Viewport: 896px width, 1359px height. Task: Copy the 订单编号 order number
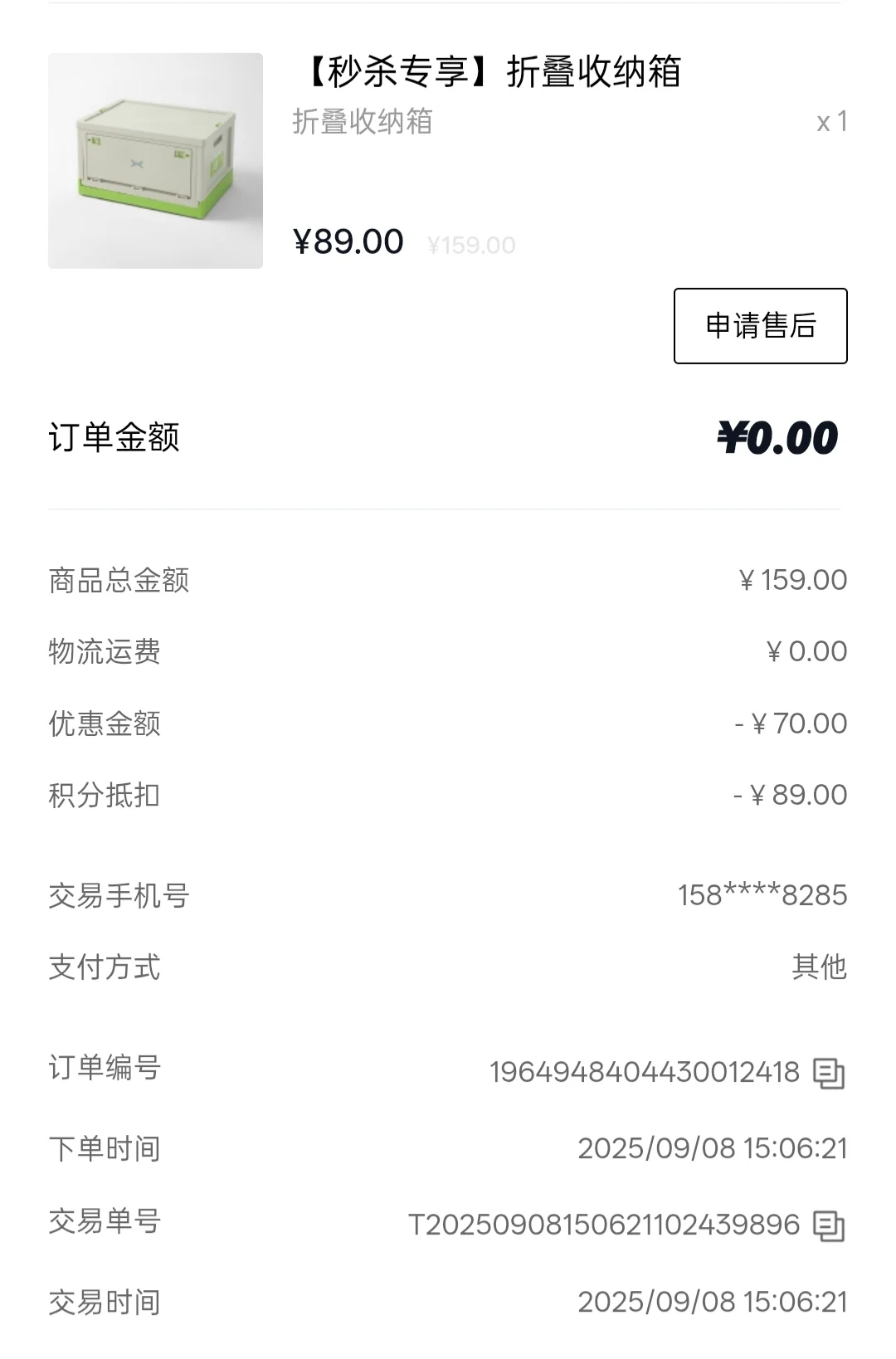[x=828, y=1073]
